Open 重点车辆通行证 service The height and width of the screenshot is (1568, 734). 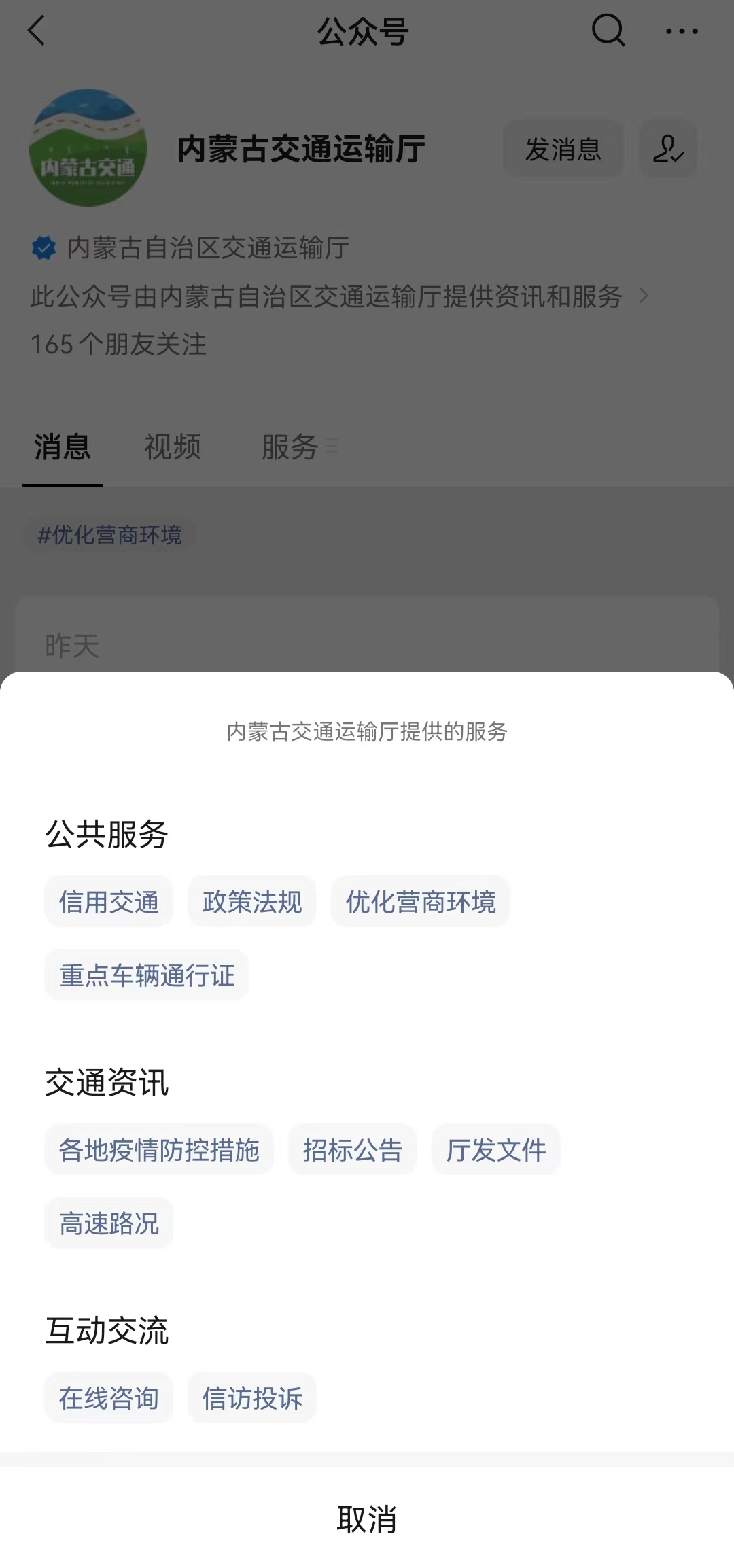pos(147,975)
